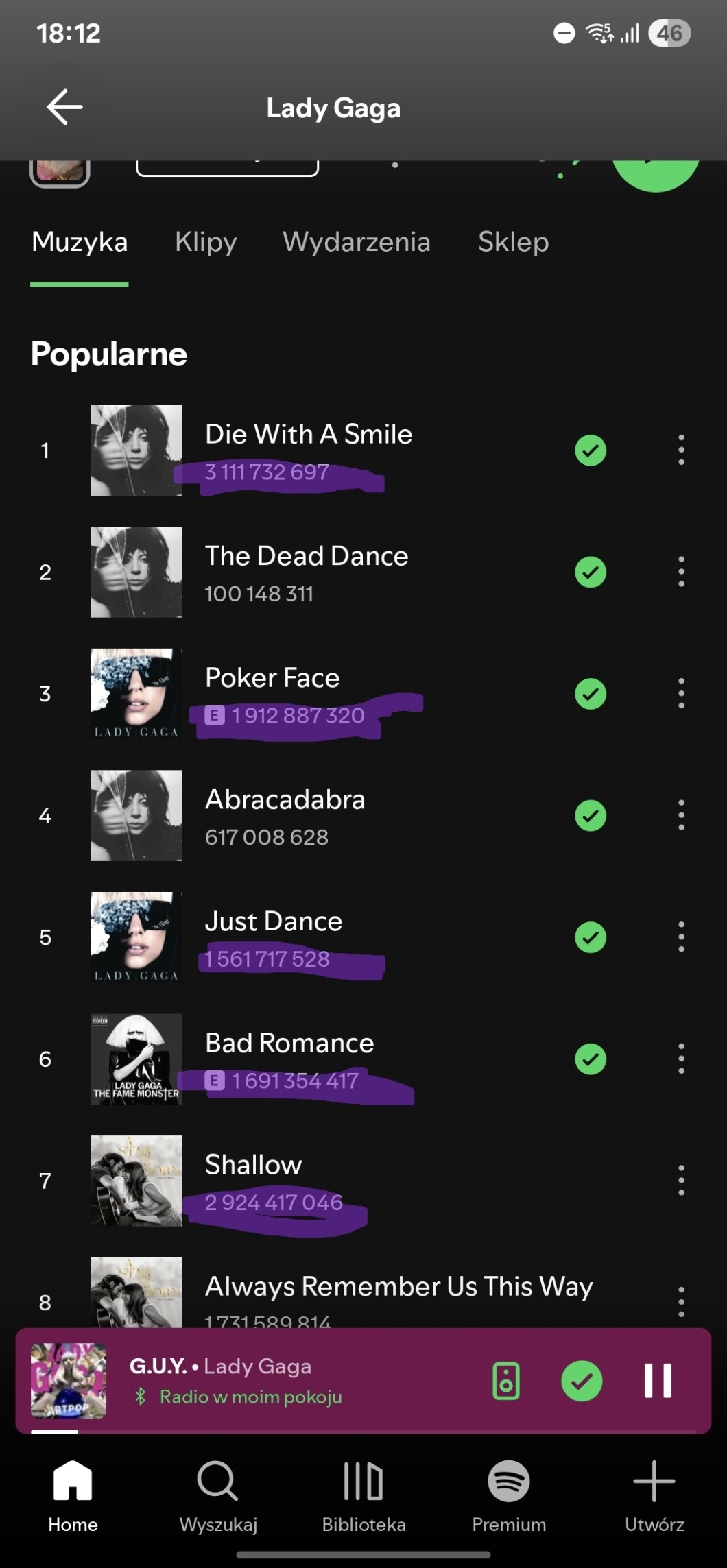Open the three-dot menu for Shallow

pos(680,1181)
